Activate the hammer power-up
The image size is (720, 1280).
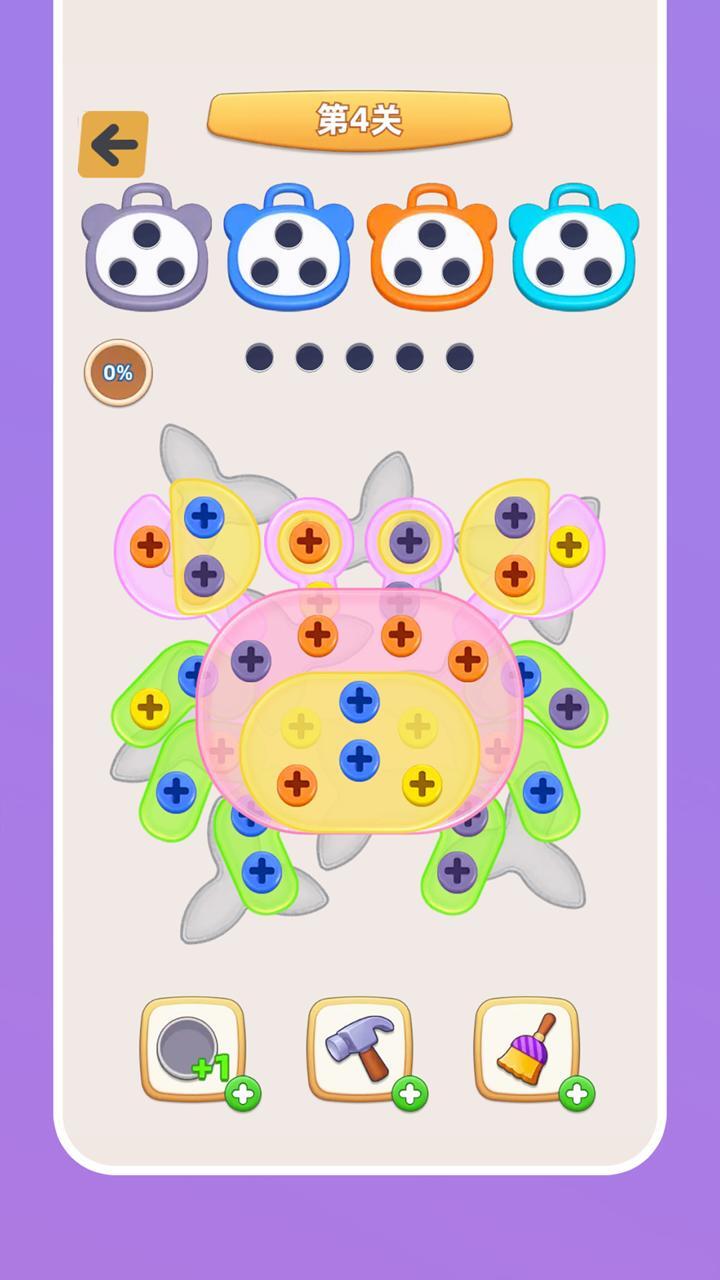pos(359,1049)
